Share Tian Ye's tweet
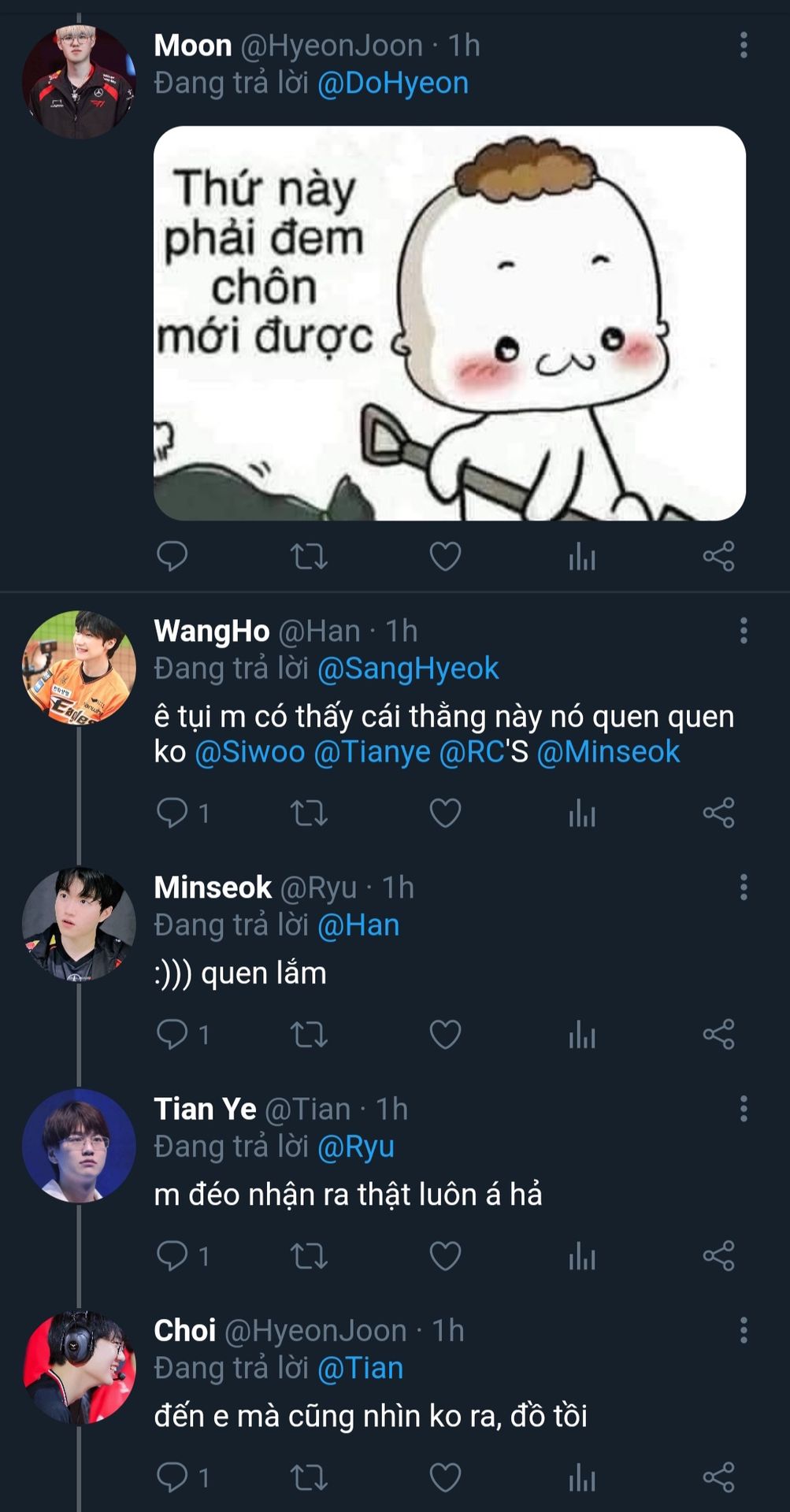This screenshot has width=790, height=1512. tap(718, 1255)
